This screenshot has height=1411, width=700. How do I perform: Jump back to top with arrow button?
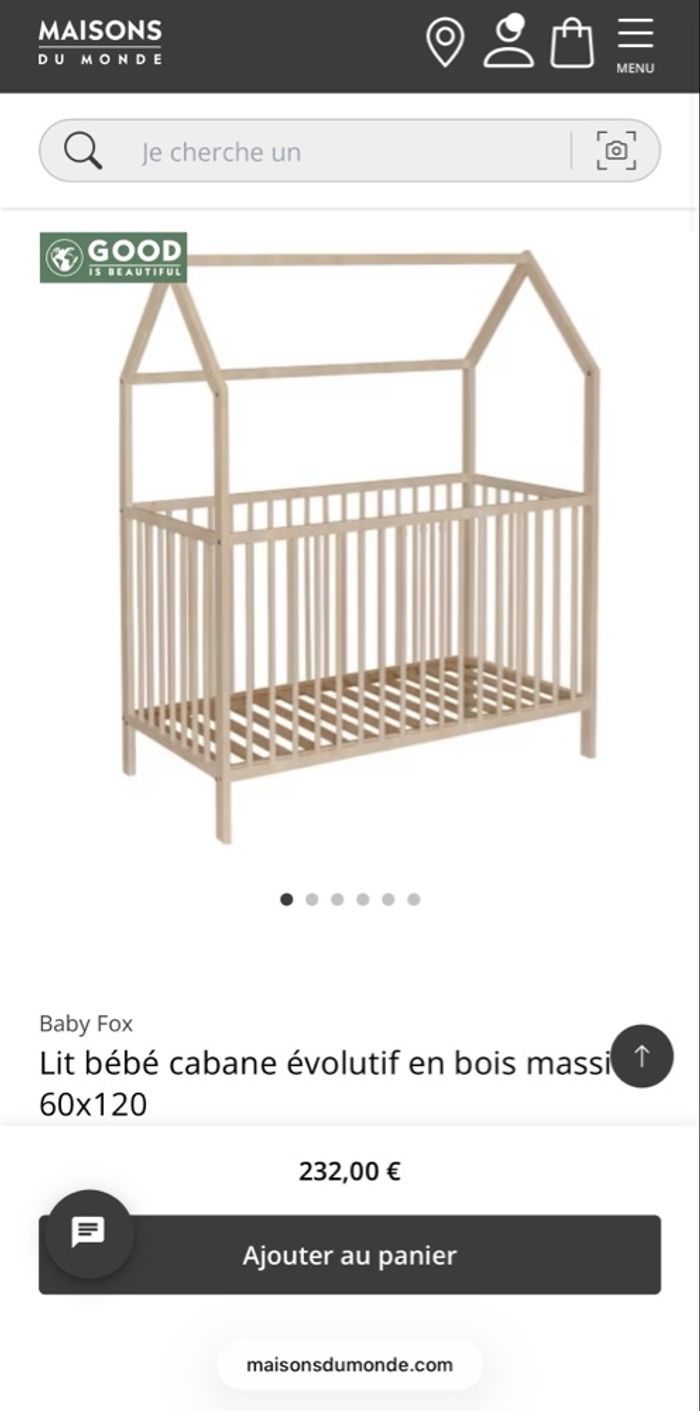(x=642, y=1056)
